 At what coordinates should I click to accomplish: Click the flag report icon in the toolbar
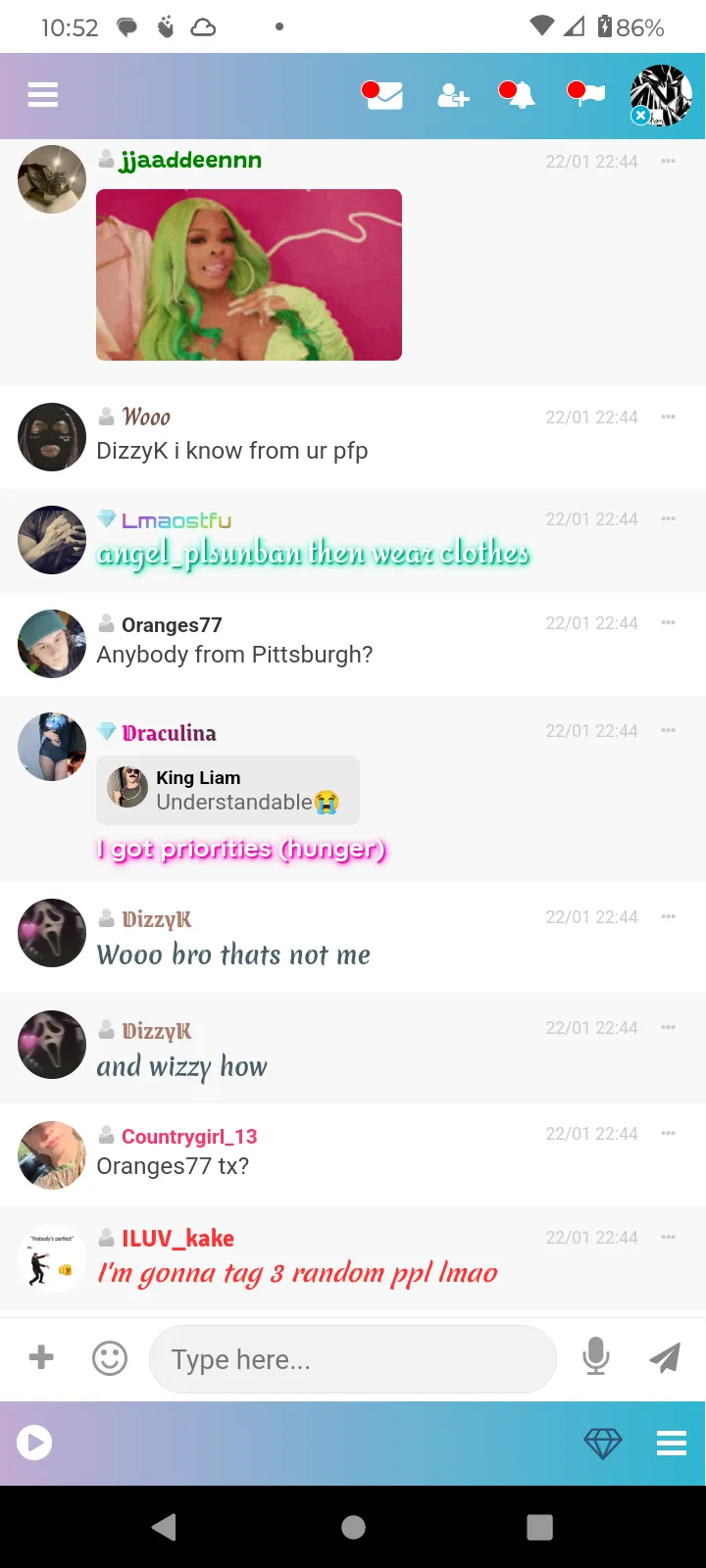click(x=585, y=96)
